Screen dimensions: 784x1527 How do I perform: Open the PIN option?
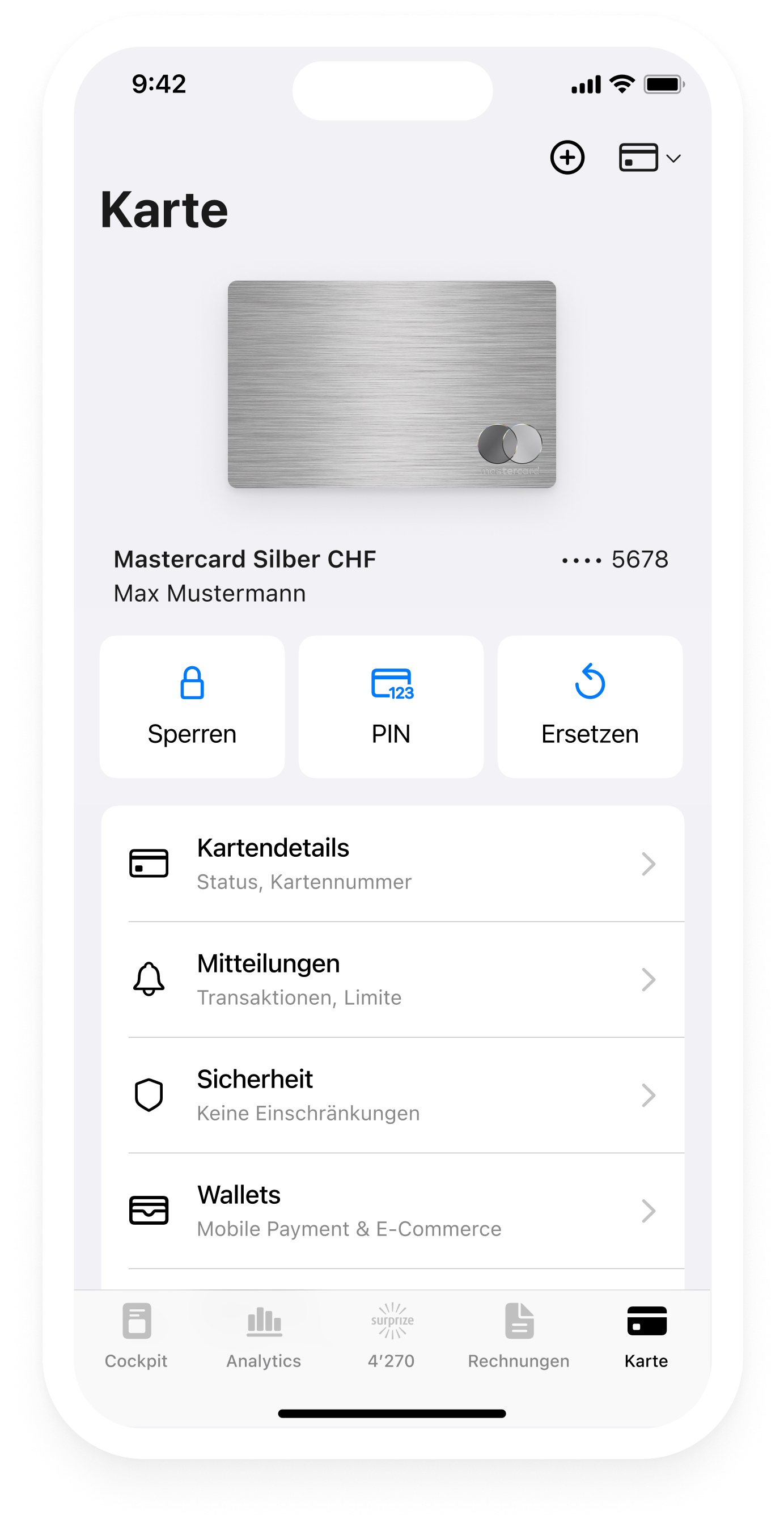coord(391,707)
